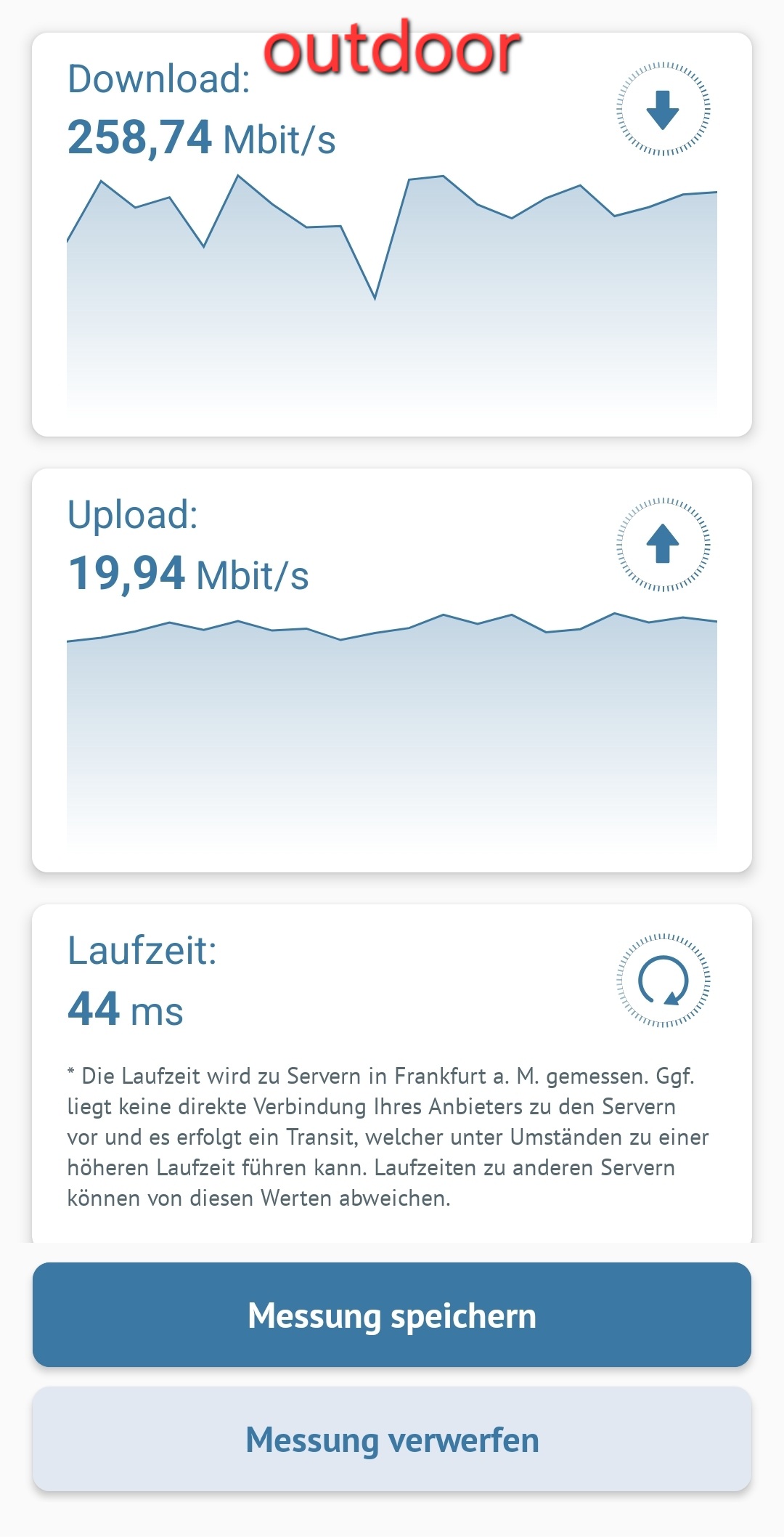Click the ping rotation symbol in Laufzeit card

click(x=662, y=981)
